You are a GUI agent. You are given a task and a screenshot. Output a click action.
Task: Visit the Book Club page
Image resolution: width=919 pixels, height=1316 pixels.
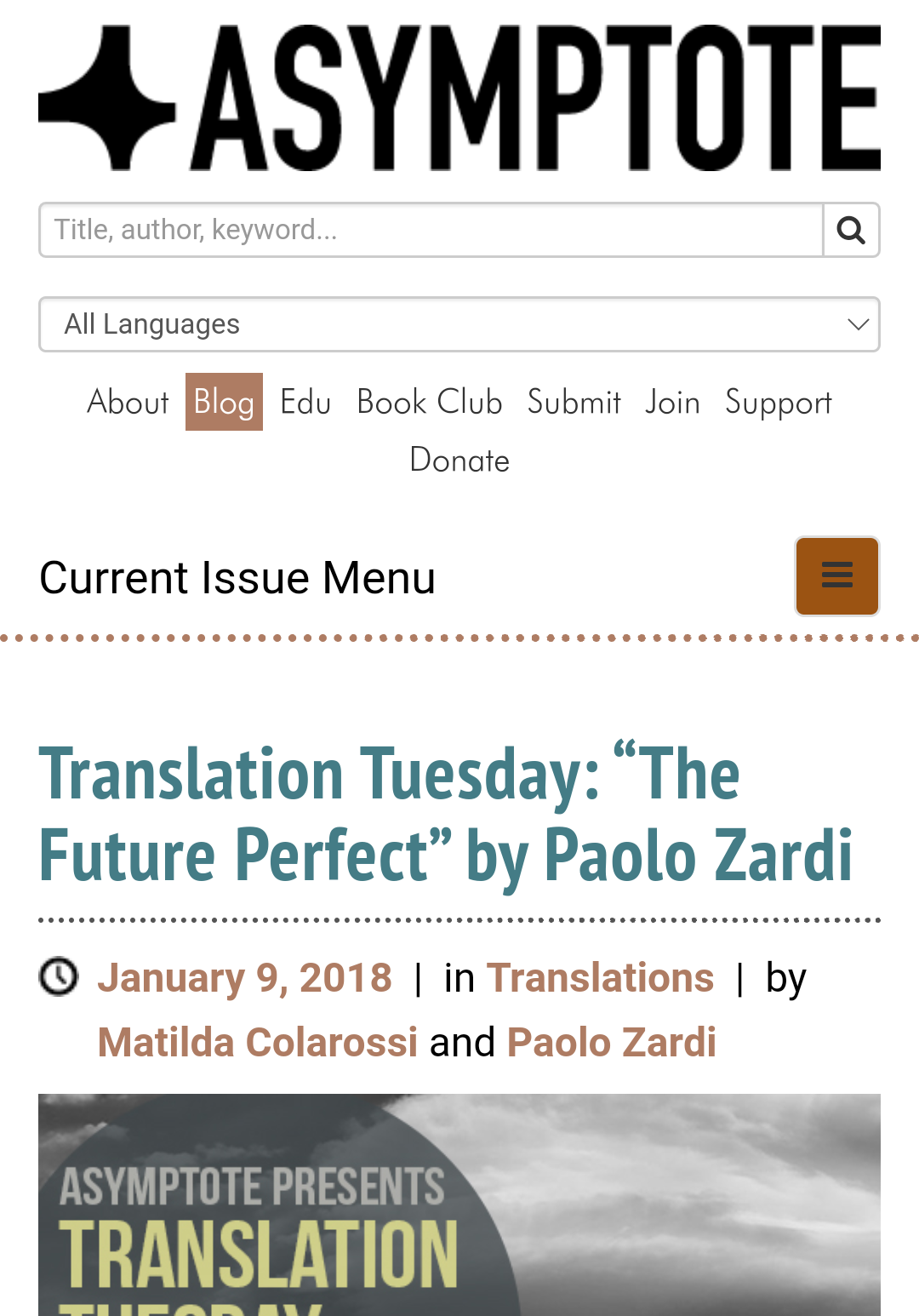click(430, 402)
